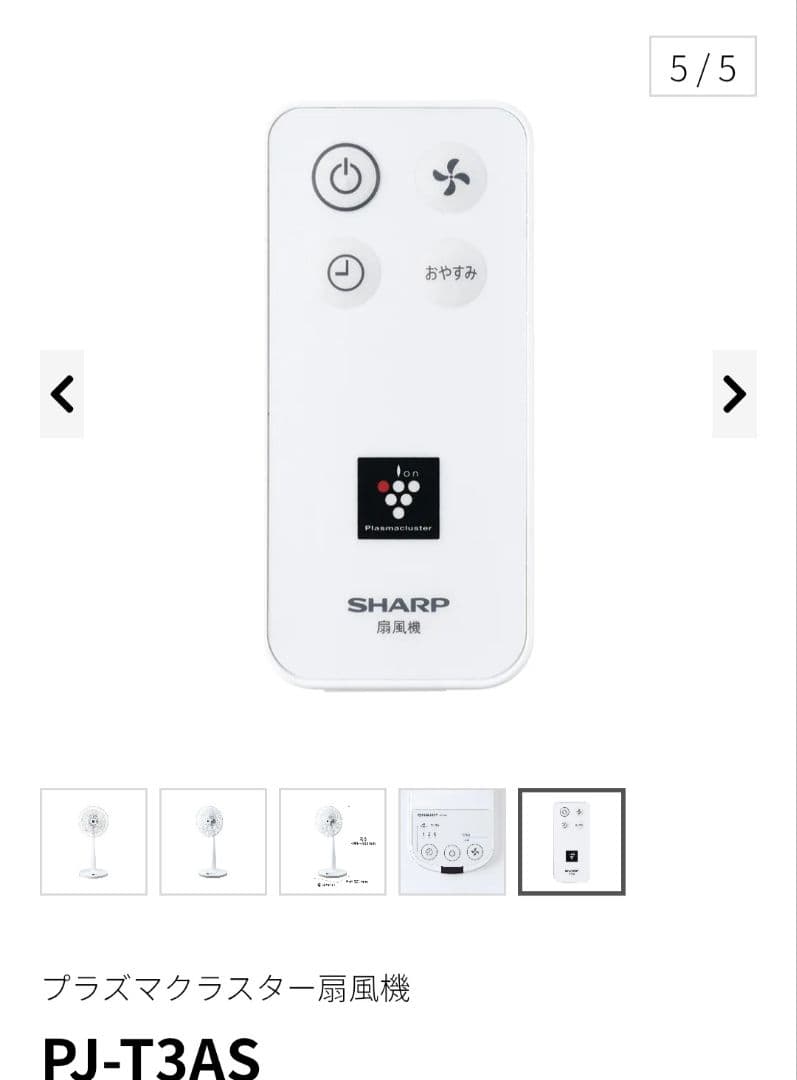Screen dimensions: 797x1080
Task: Select the fan speed icon
Action: 451,178
